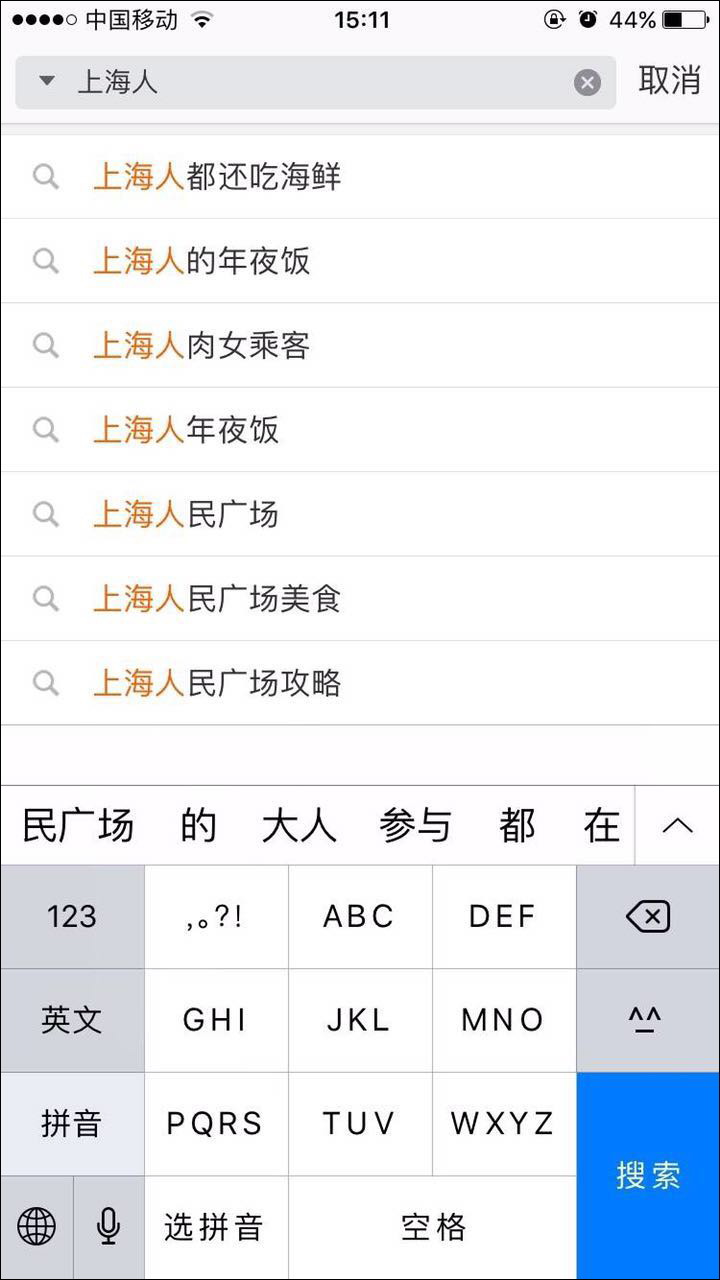Toggle to 123 number keypad
The image size is (720, 1280).
pos(71,916)
